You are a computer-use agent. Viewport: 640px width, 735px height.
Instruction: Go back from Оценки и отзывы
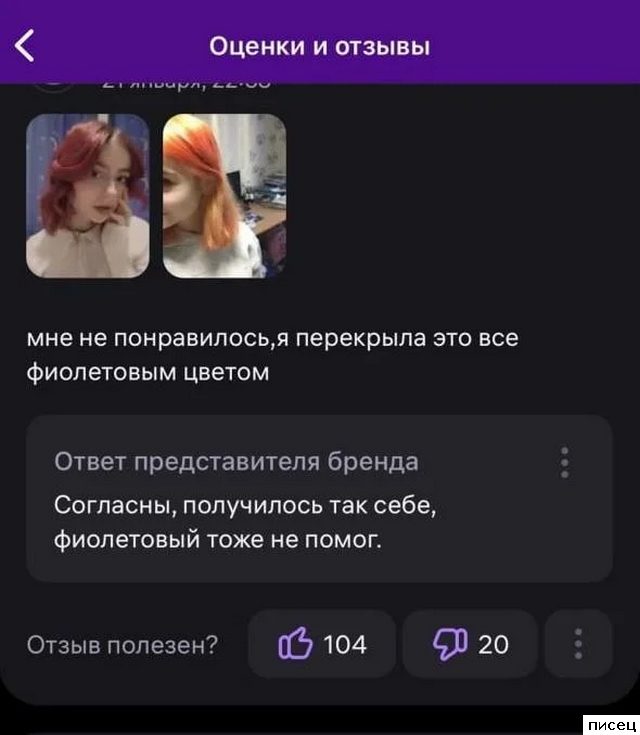click(x=27, y=45)
